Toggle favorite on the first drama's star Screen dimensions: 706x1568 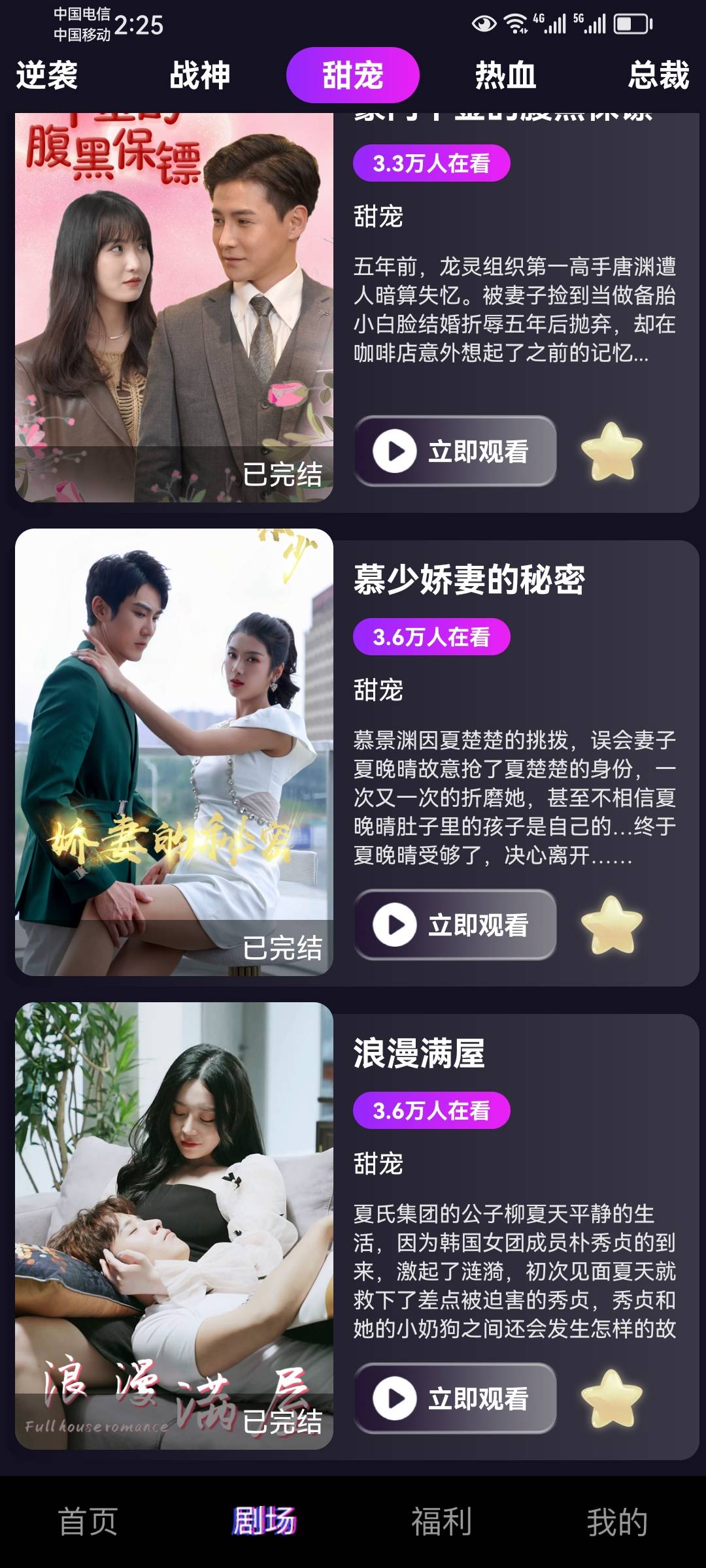point(613,452)
